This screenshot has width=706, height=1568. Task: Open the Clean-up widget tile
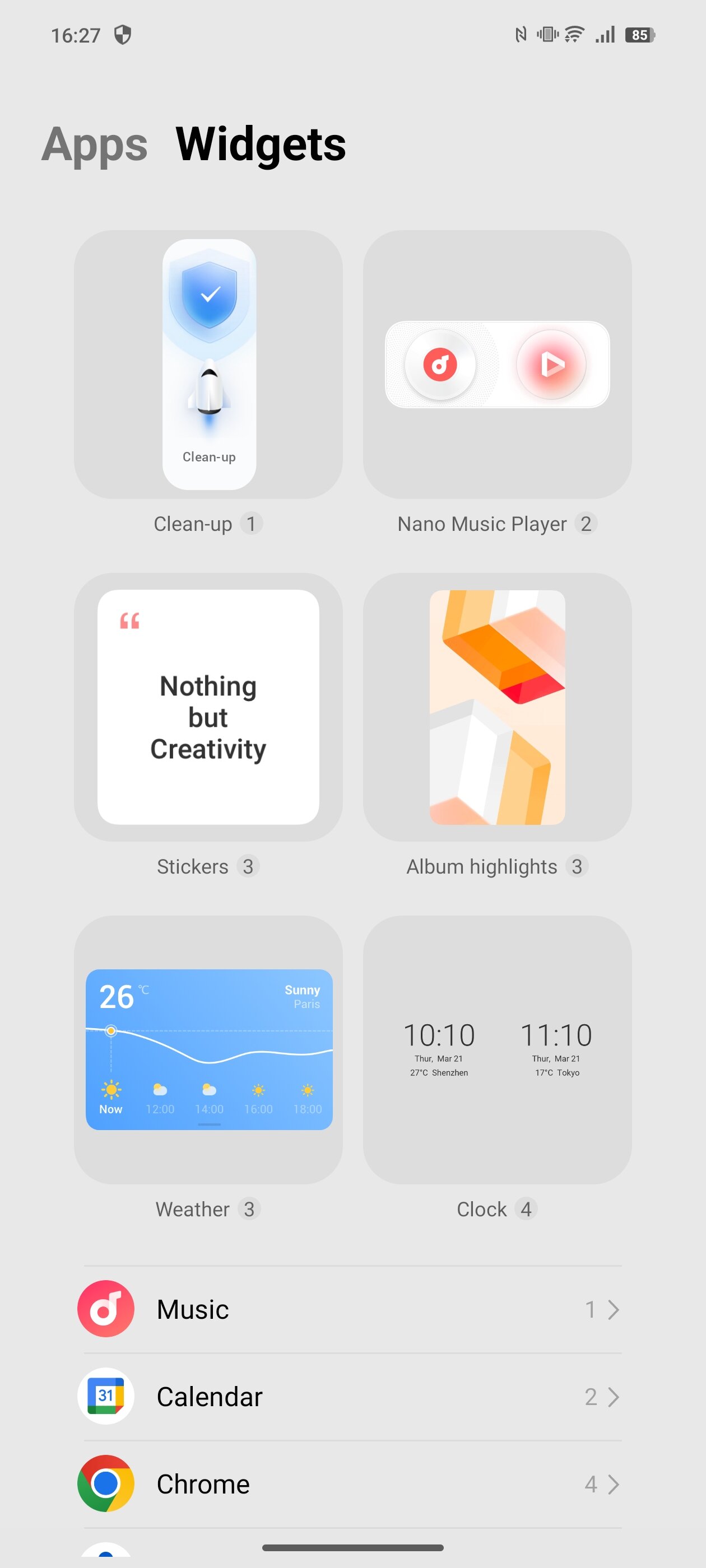[x=208, y=364]
